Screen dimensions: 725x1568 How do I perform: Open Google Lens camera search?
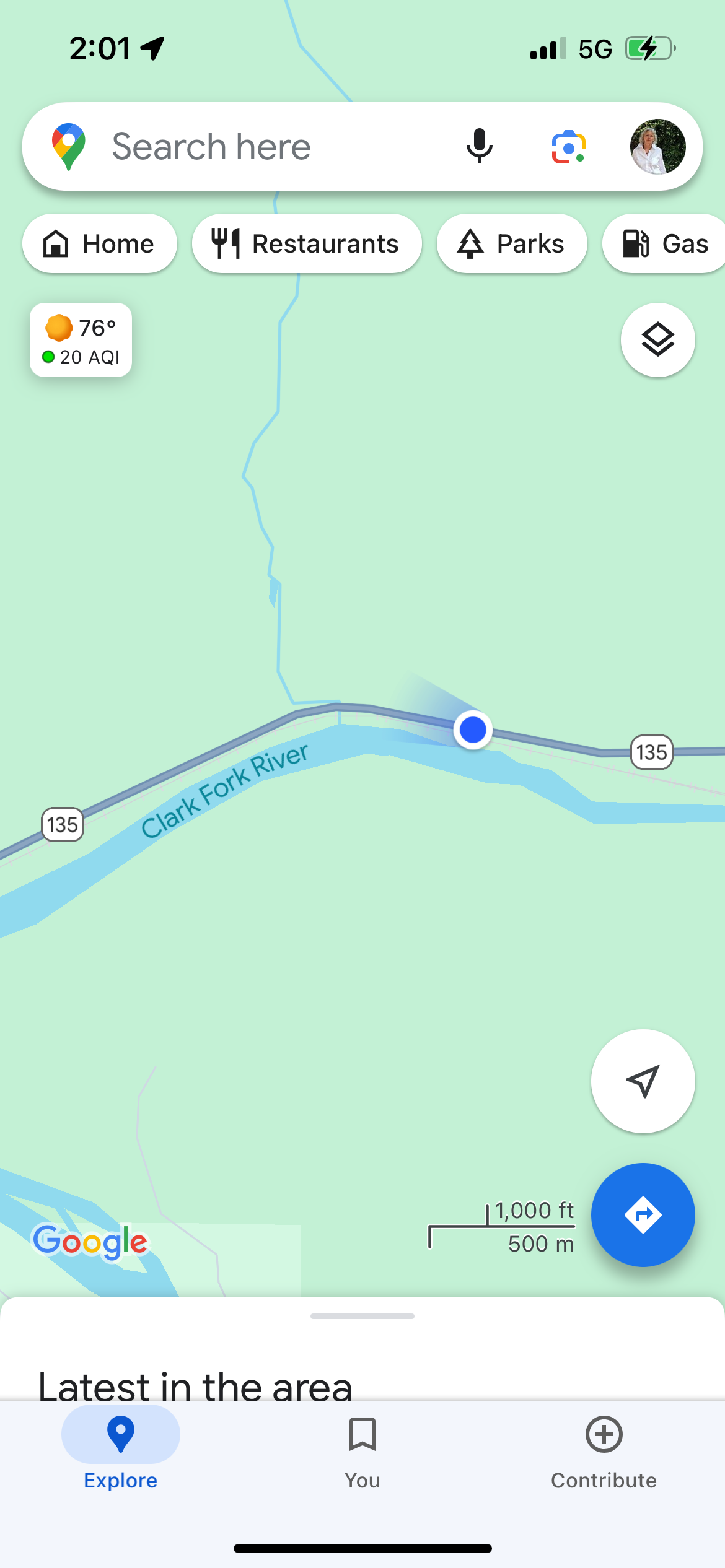(x=568, y=147)
